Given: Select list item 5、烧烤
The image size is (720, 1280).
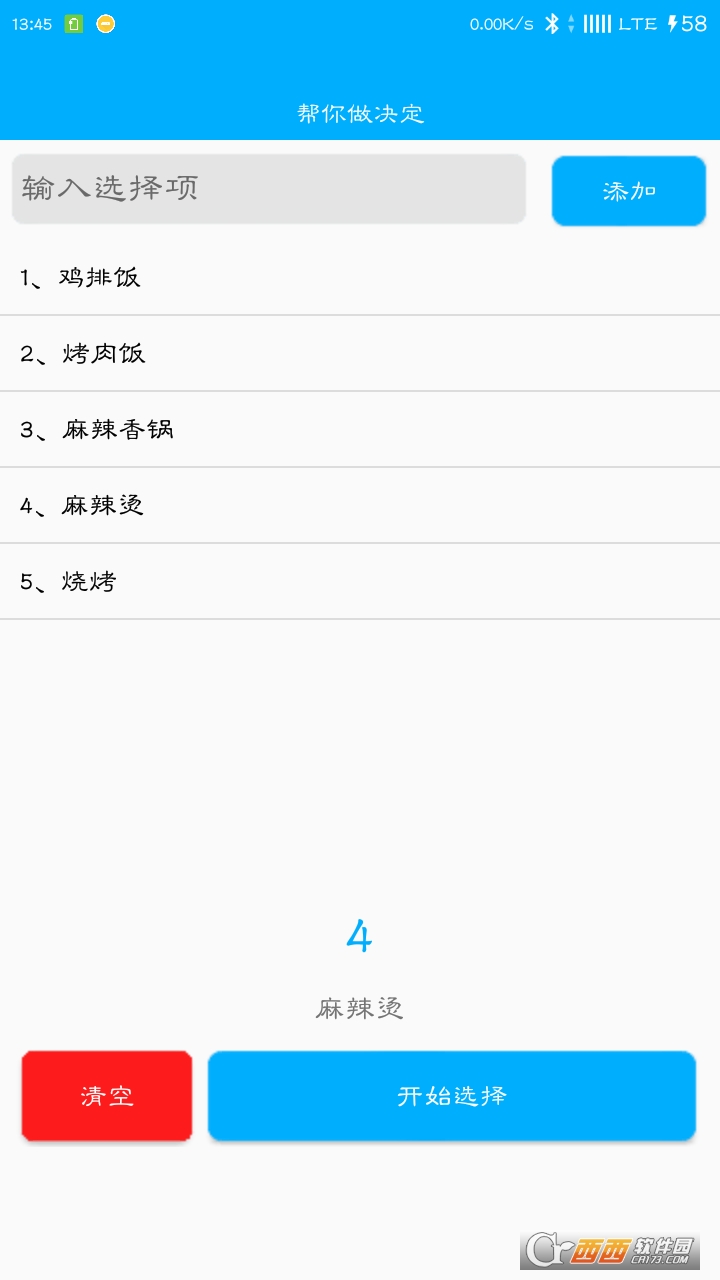Looking at the screenshot, I should pos(360,581).
